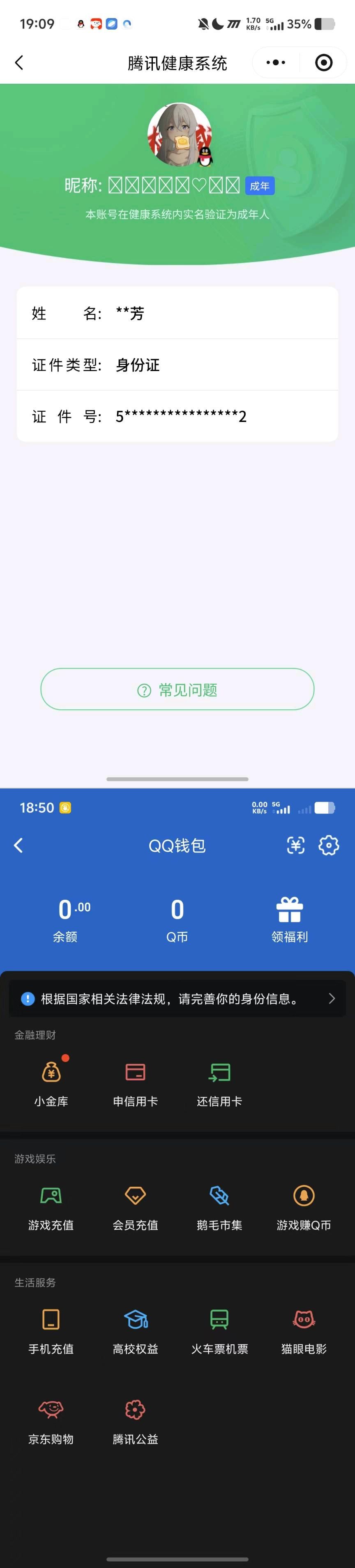Viewport: 355px width, 1568px height.
Task: Open 常见问题 help button
Action: [177, 689]
